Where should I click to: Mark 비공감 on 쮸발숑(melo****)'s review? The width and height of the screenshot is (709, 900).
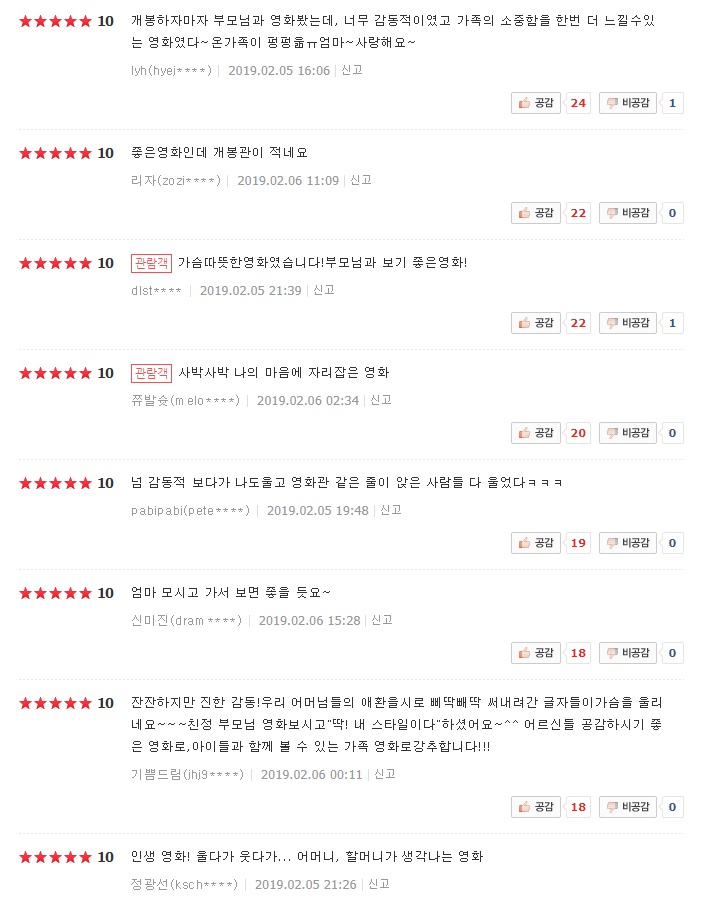pyautogui.click(x=628, y=433)
